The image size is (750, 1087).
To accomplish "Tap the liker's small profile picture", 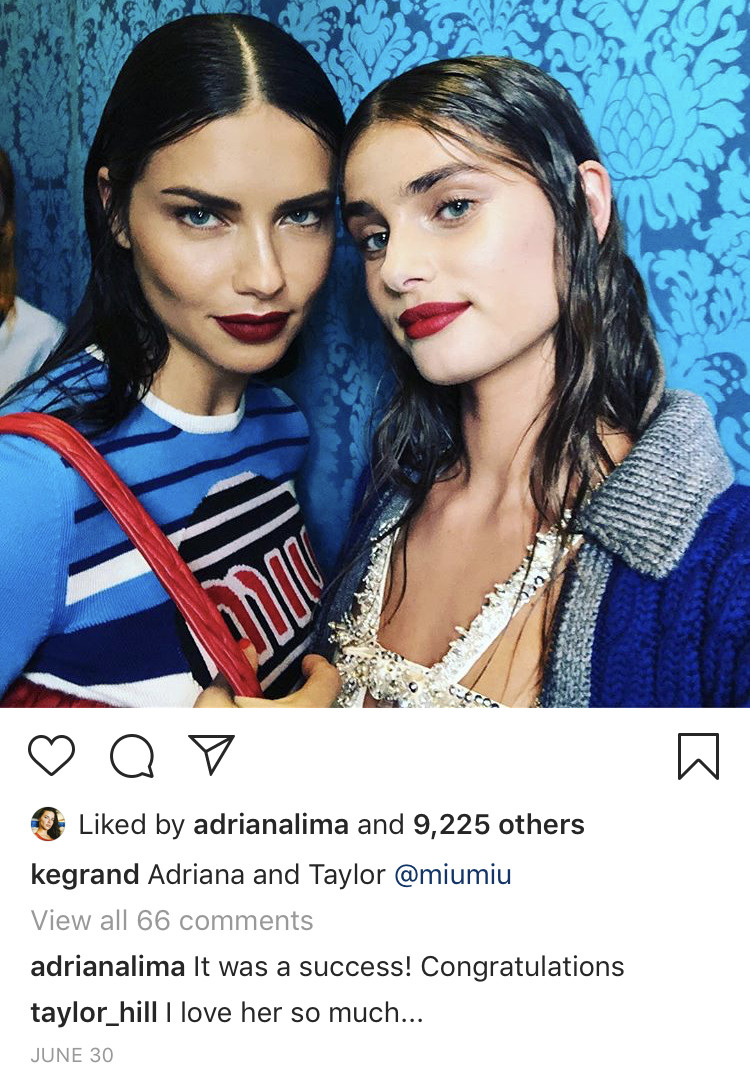I will click(48, 824).
